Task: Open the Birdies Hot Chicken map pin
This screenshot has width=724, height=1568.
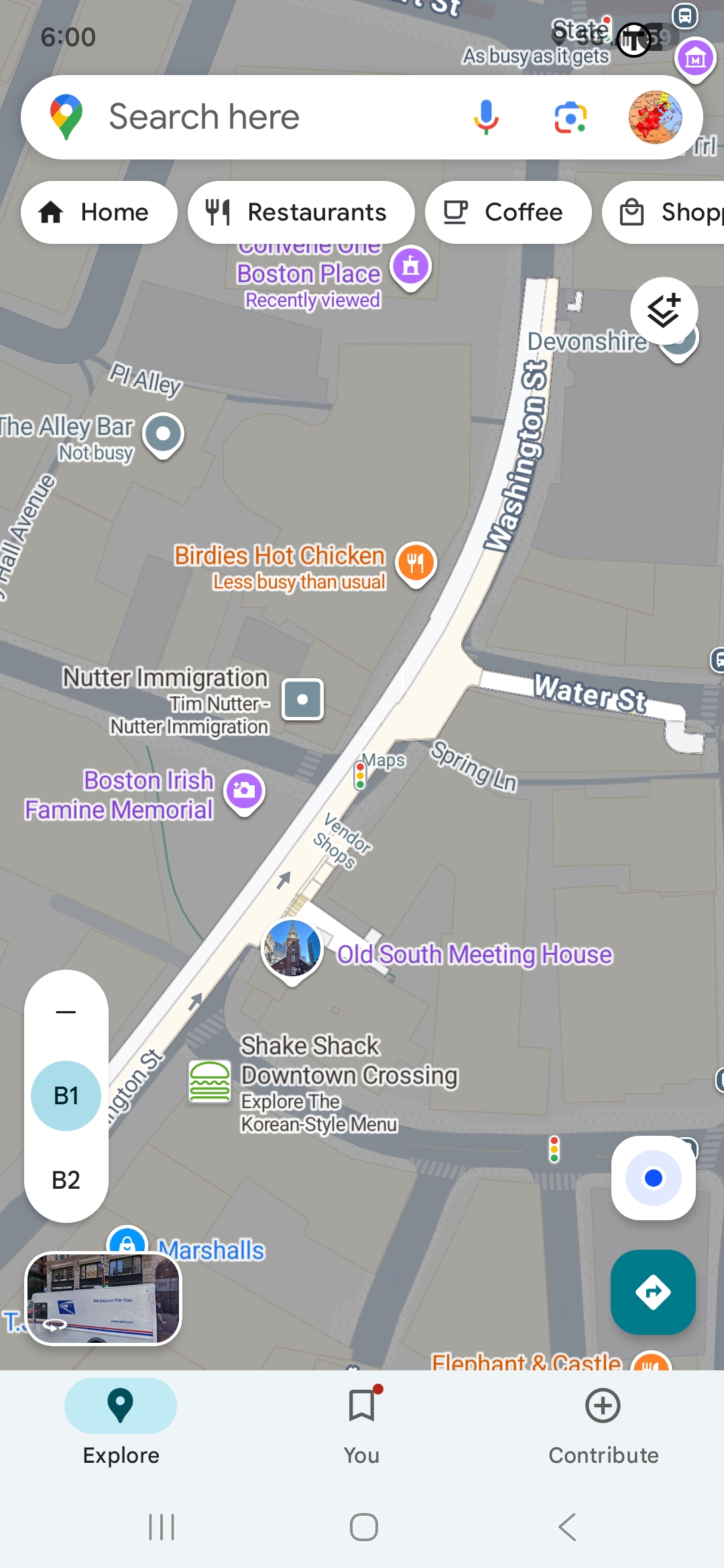Action: (x=416, y=563)
